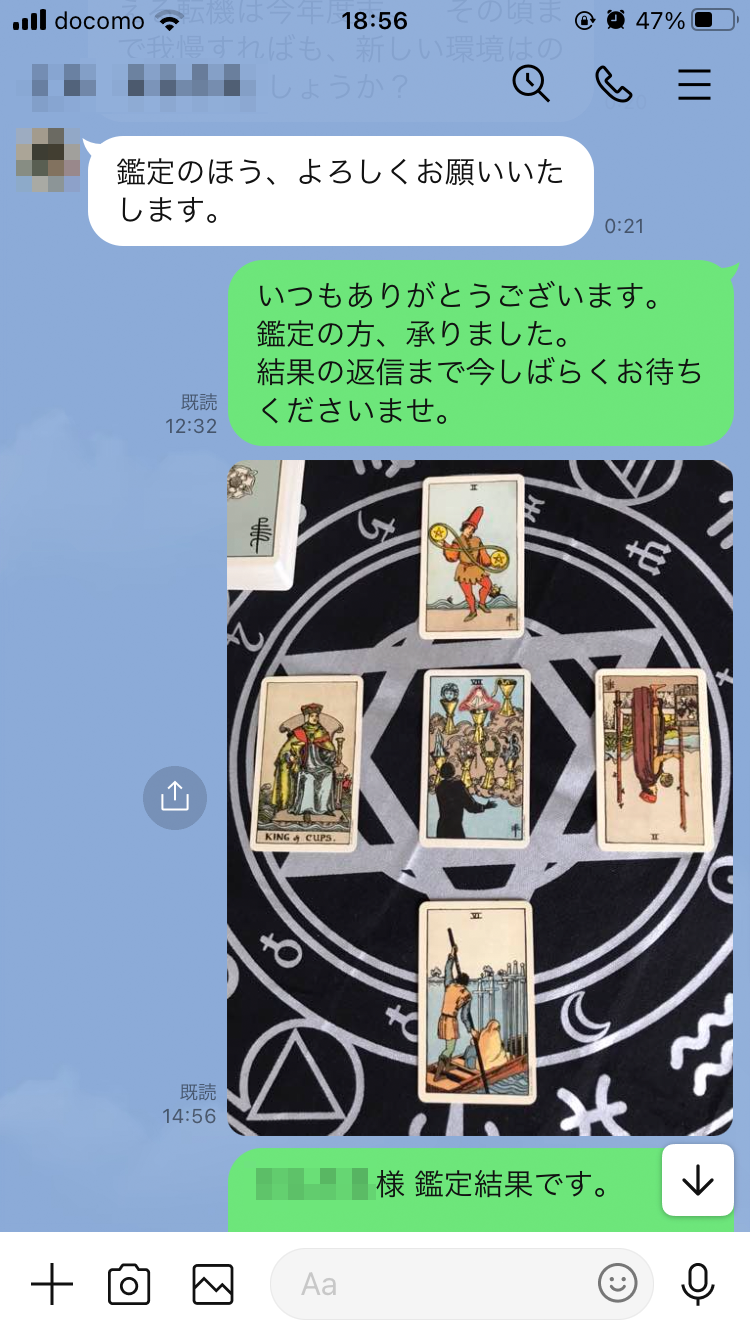Open the tarot card photo

(480, 797)
